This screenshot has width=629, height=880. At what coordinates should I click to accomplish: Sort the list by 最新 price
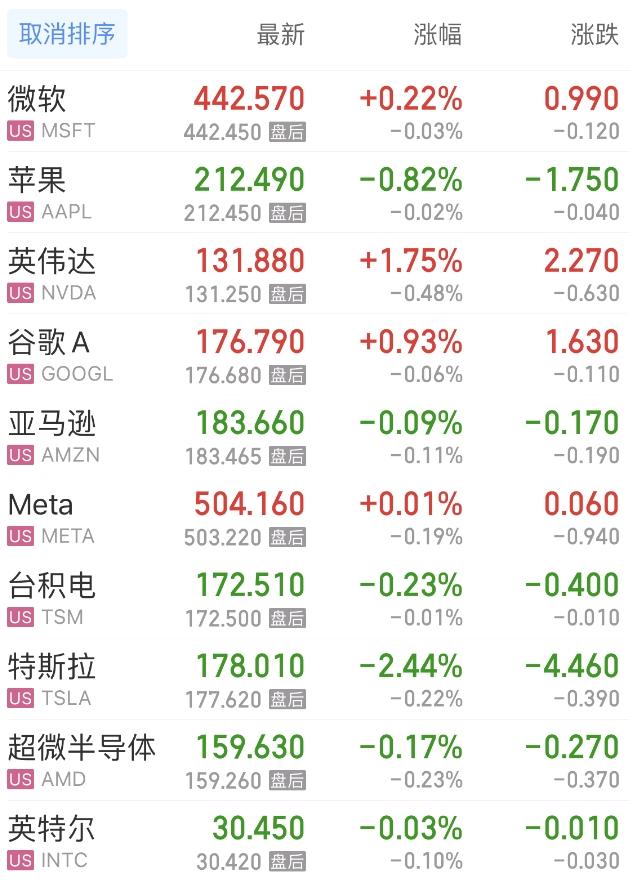coord(280,34)
